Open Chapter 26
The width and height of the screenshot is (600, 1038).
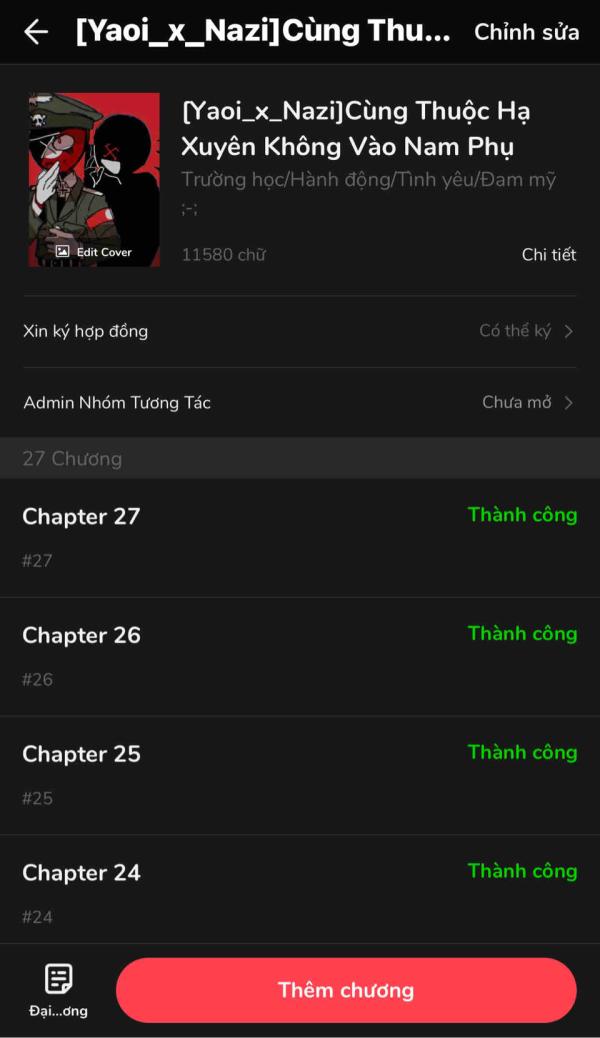coord(300,656)
